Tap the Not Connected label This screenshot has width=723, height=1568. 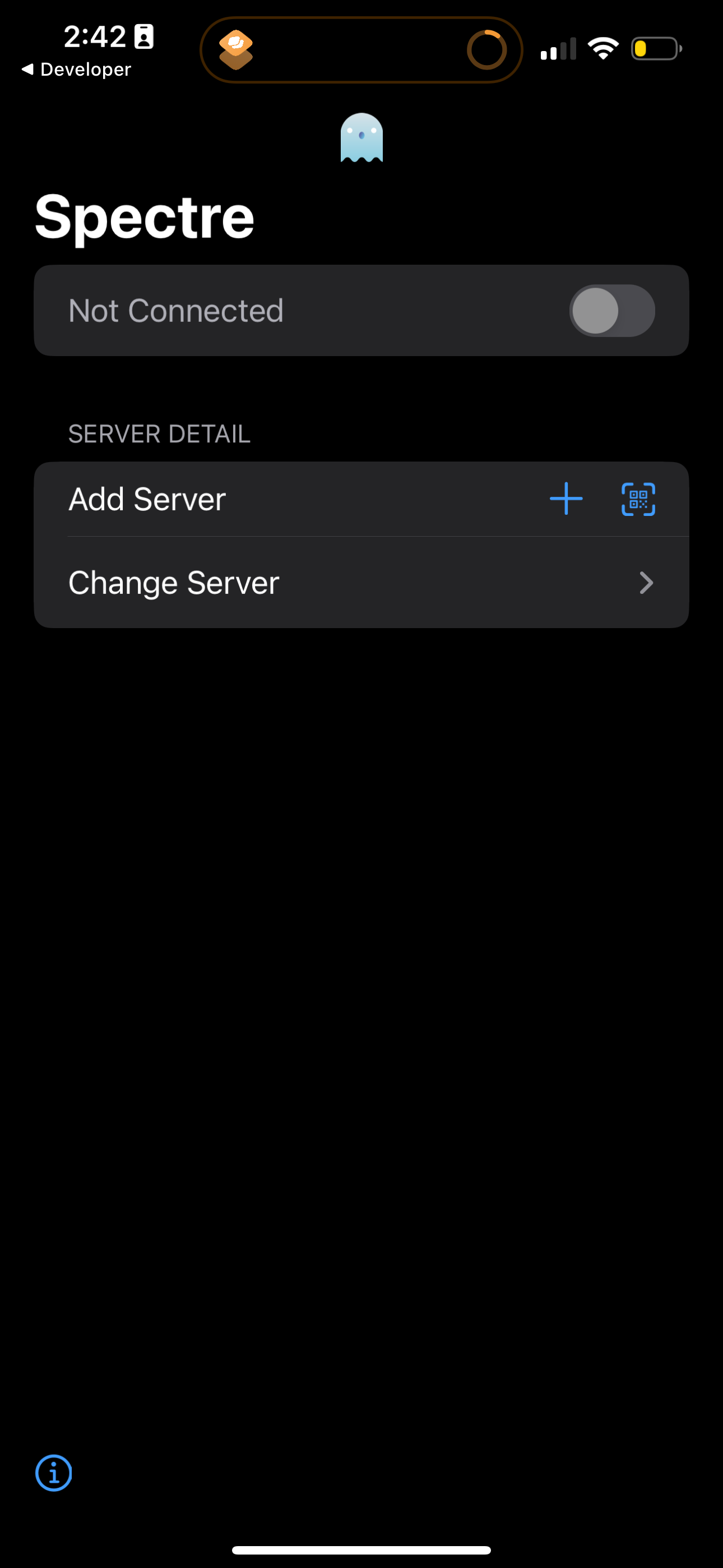point(175,311)
